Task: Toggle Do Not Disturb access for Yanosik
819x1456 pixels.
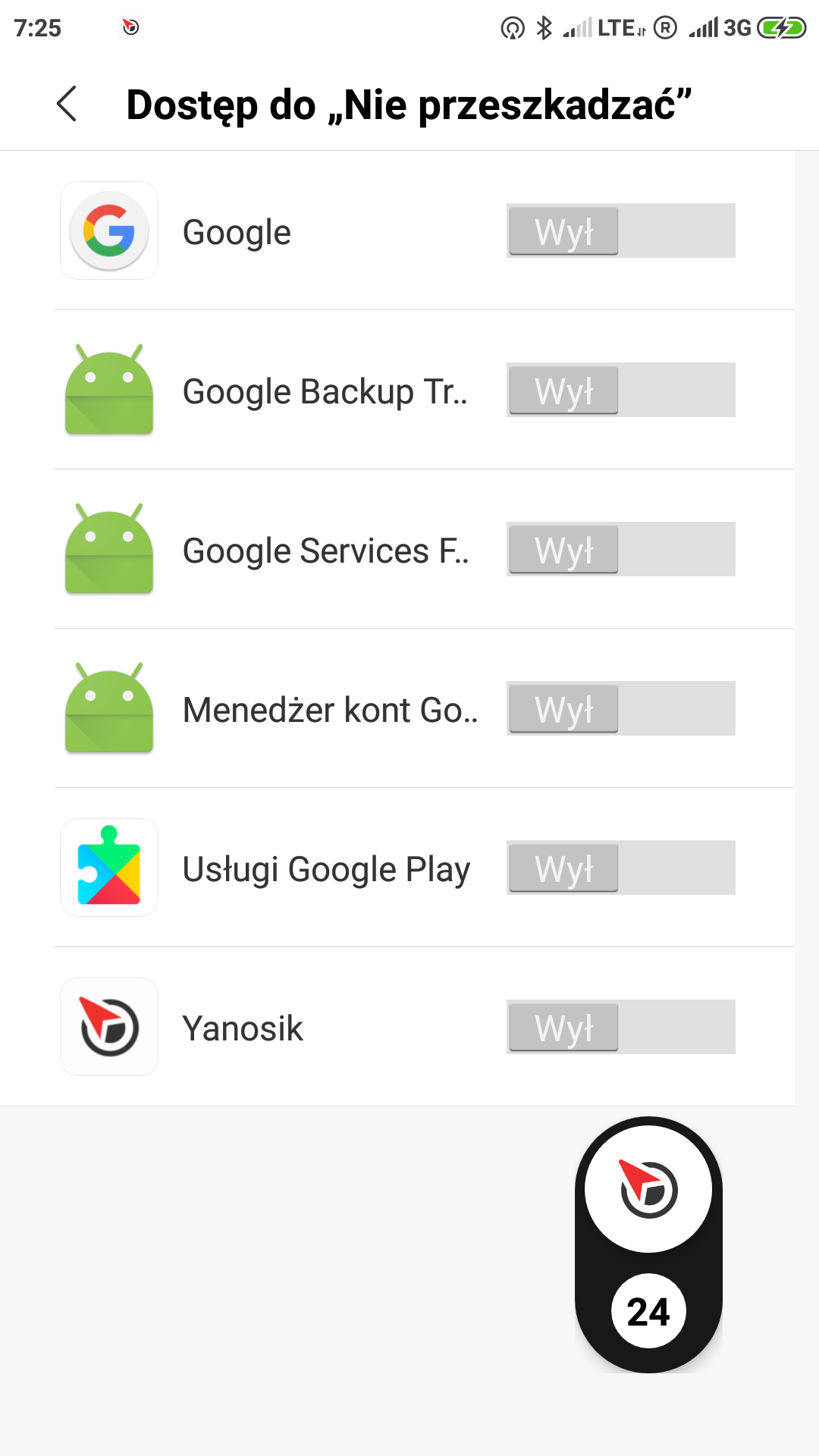Action: [x=620, y=1028]
